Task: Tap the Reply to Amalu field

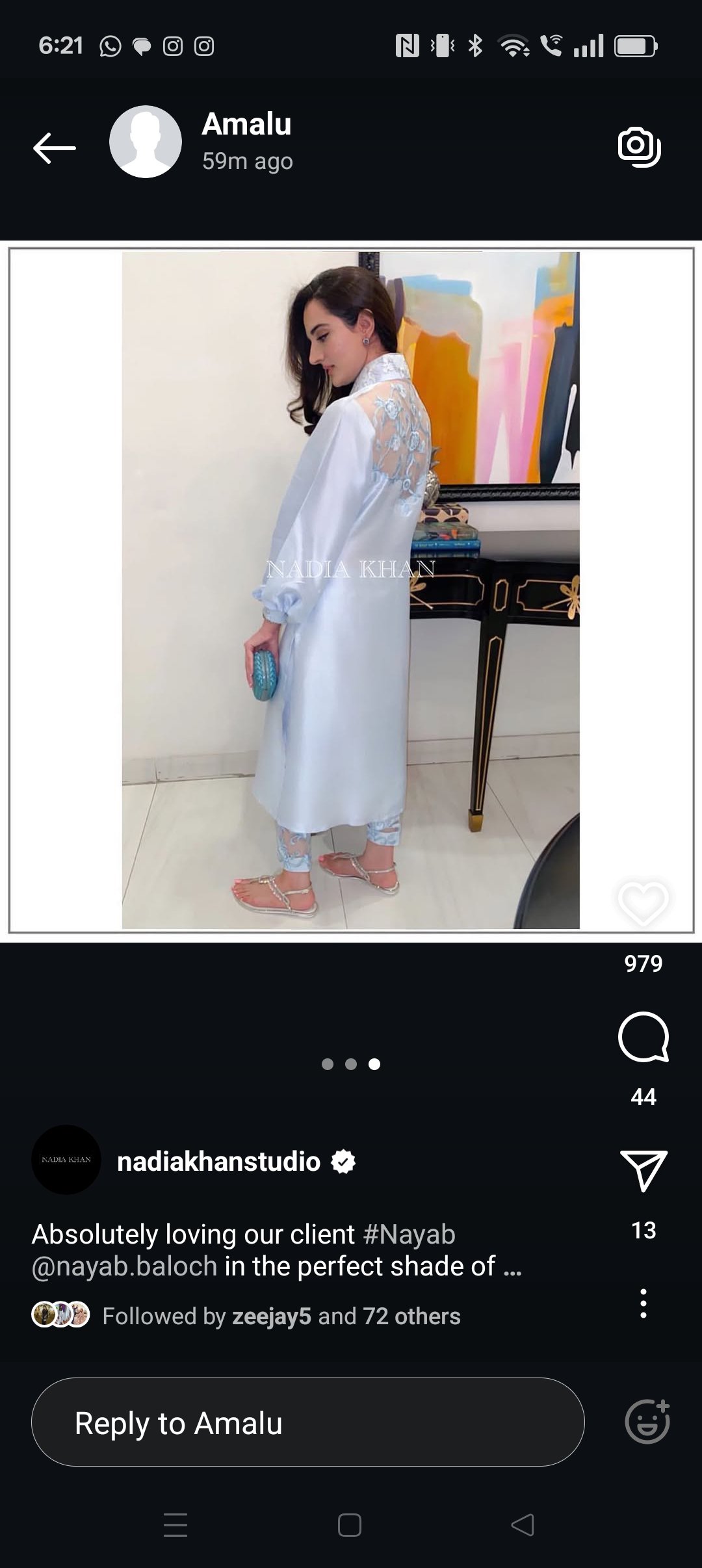Action: point(307,1422)
